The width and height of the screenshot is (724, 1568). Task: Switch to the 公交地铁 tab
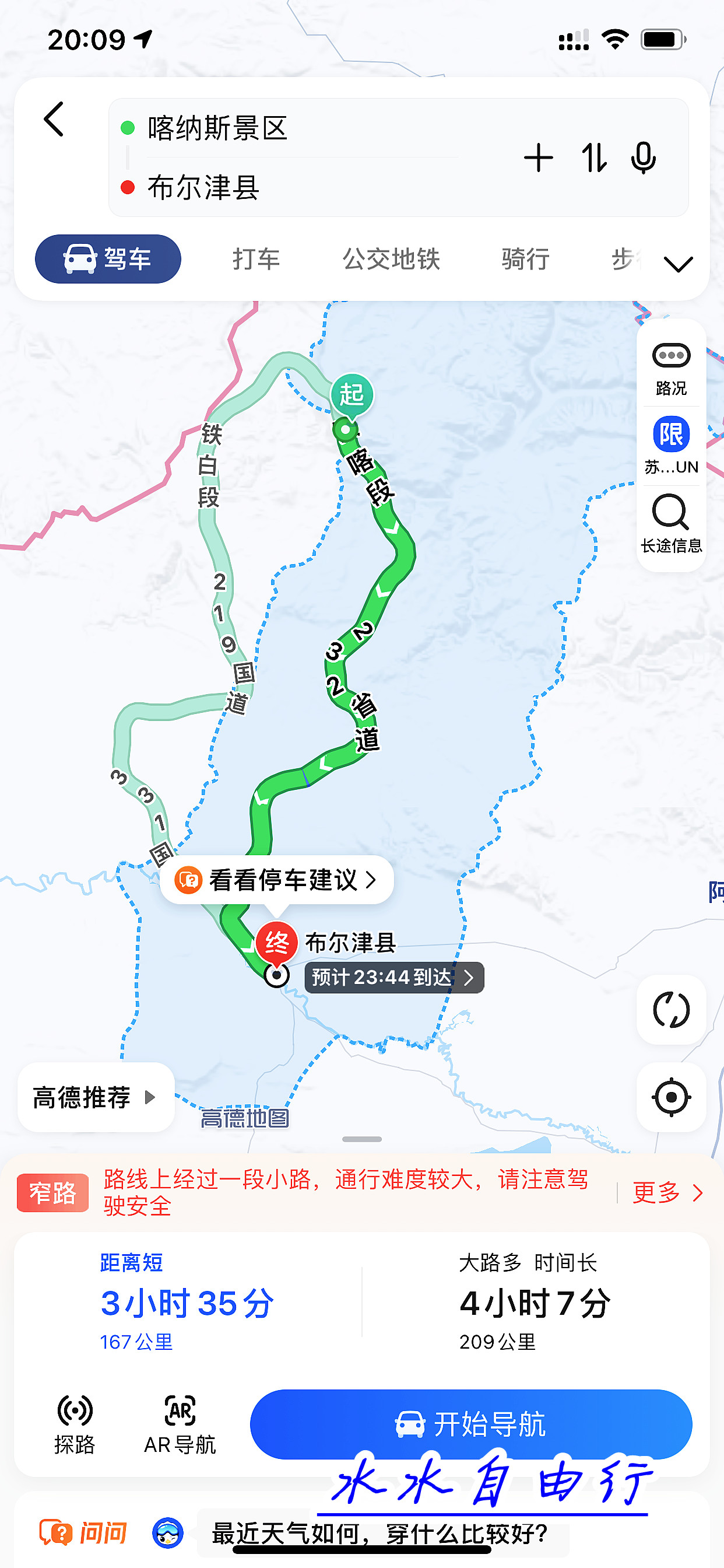click(x=391, y=260)
